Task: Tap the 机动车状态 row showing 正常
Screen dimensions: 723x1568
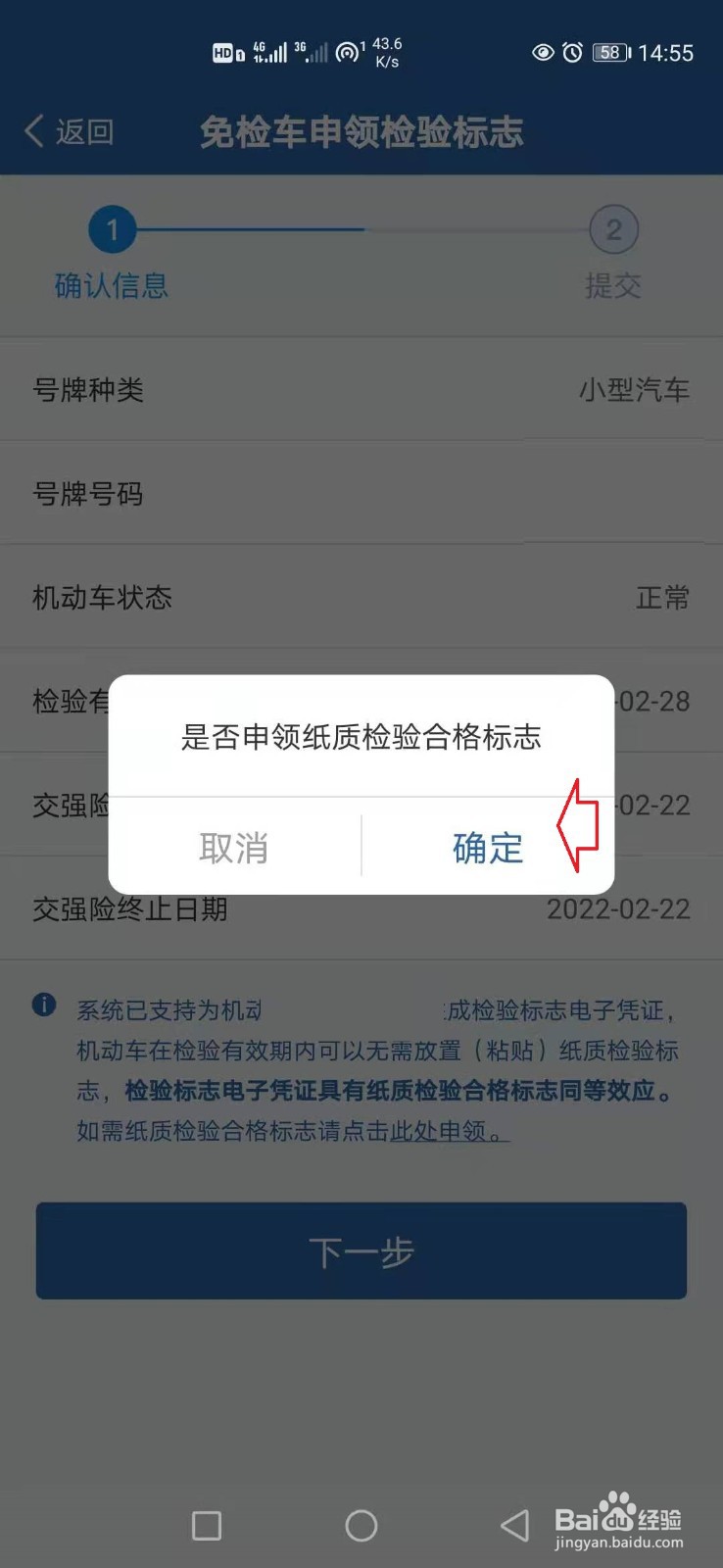Action: click(x=361, y=598)
